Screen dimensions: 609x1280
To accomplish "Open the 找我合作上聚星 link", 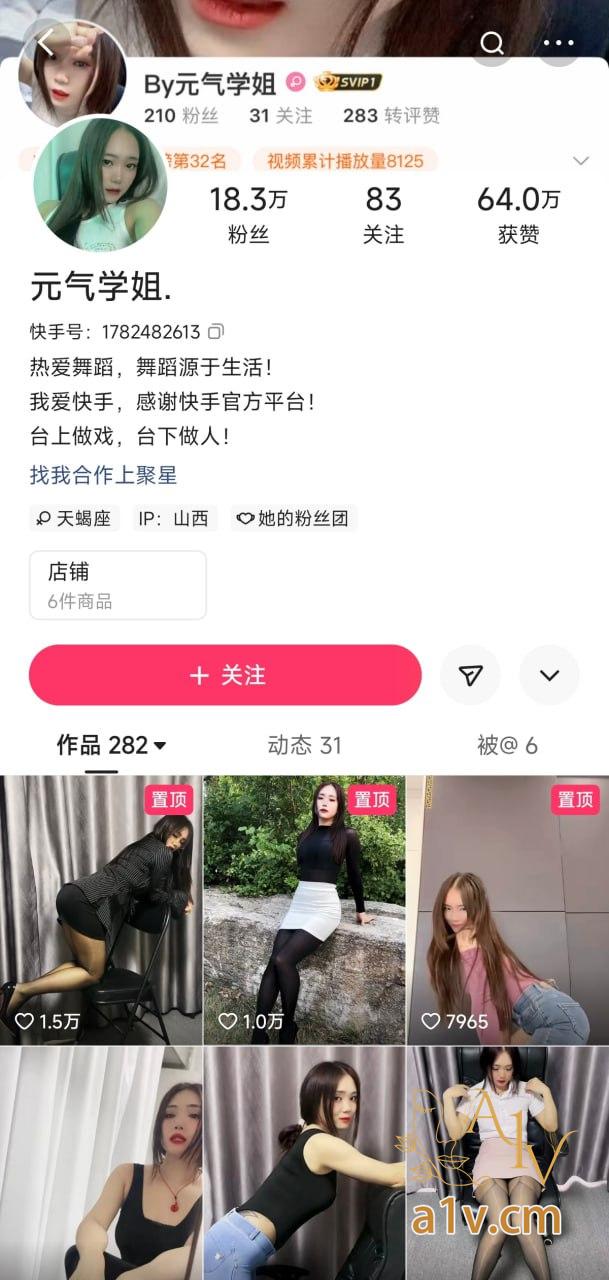I will click(103, 475).
